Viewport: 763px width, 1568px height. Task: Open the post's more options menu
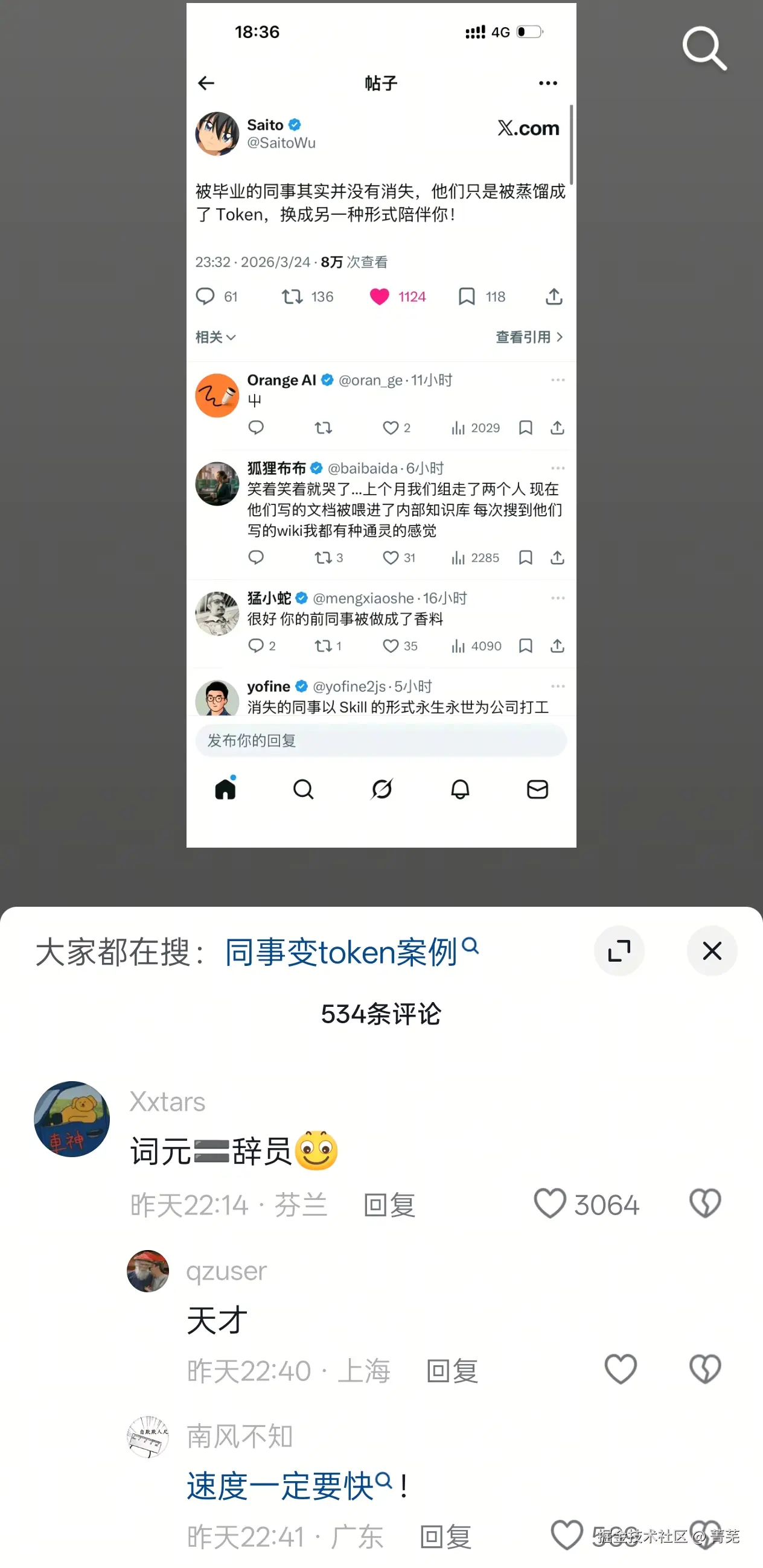(548, 83)
